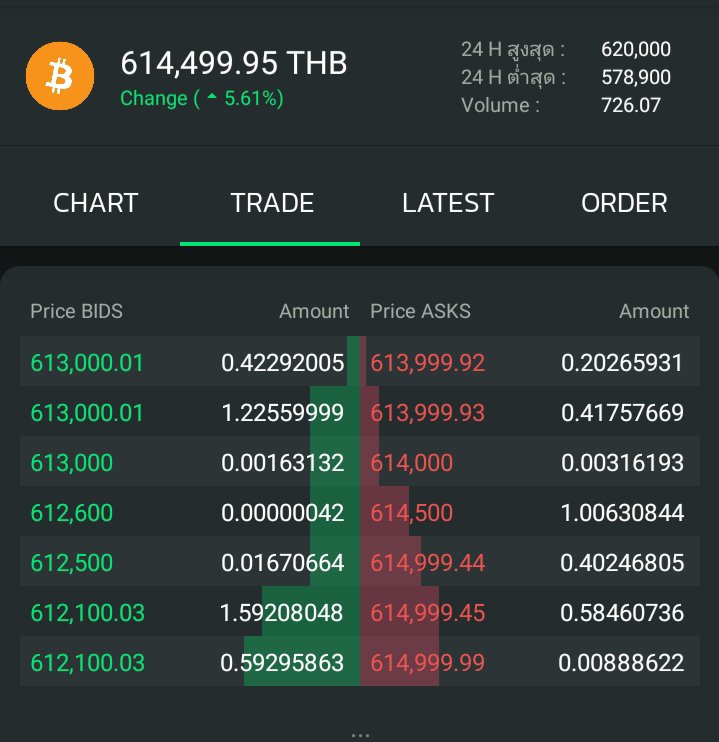The width and height of the screenshot is (719, 742).
Task: Go to the ORDER tab
Action: pyautogui.click(x=624, y=203)
